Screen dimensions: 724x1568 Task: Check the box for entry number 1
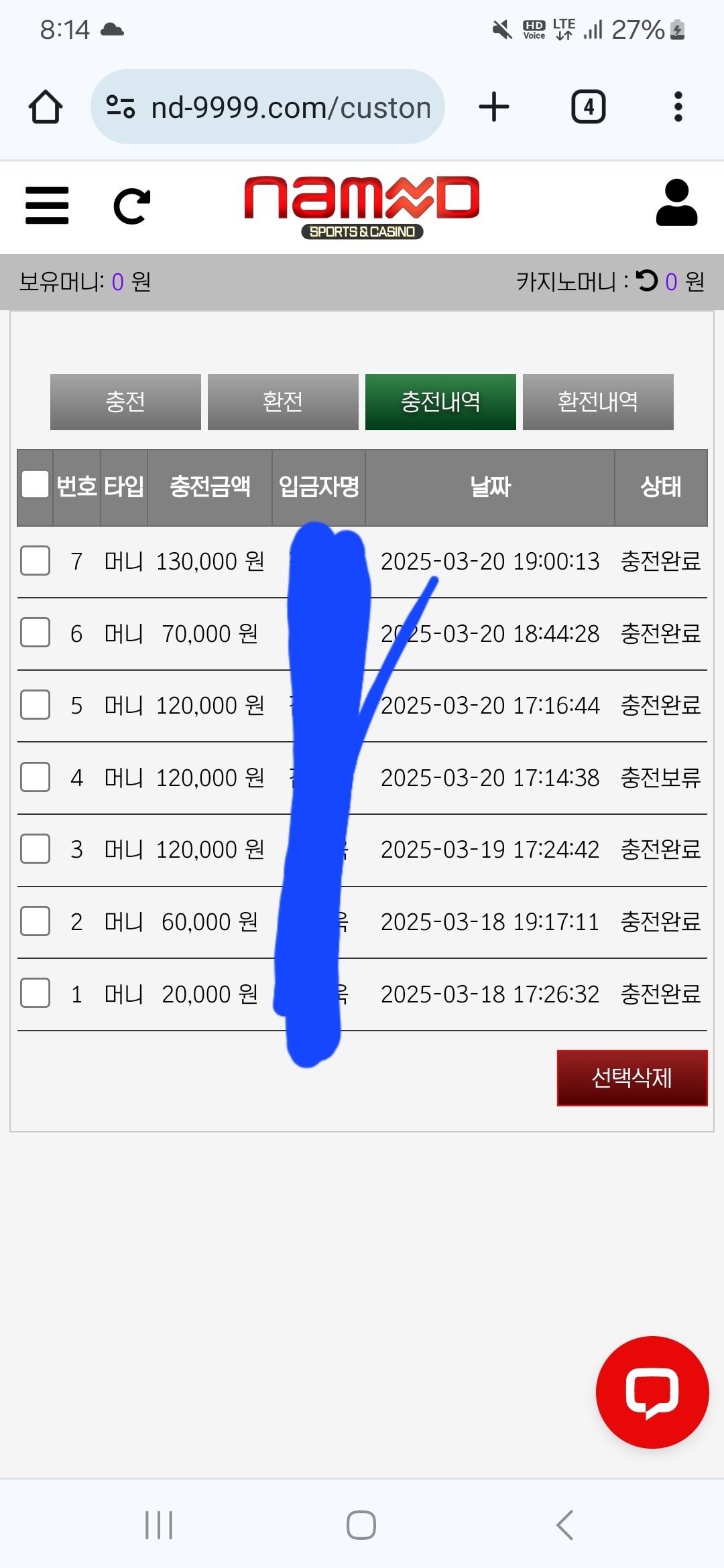click(x=35, y=993)
